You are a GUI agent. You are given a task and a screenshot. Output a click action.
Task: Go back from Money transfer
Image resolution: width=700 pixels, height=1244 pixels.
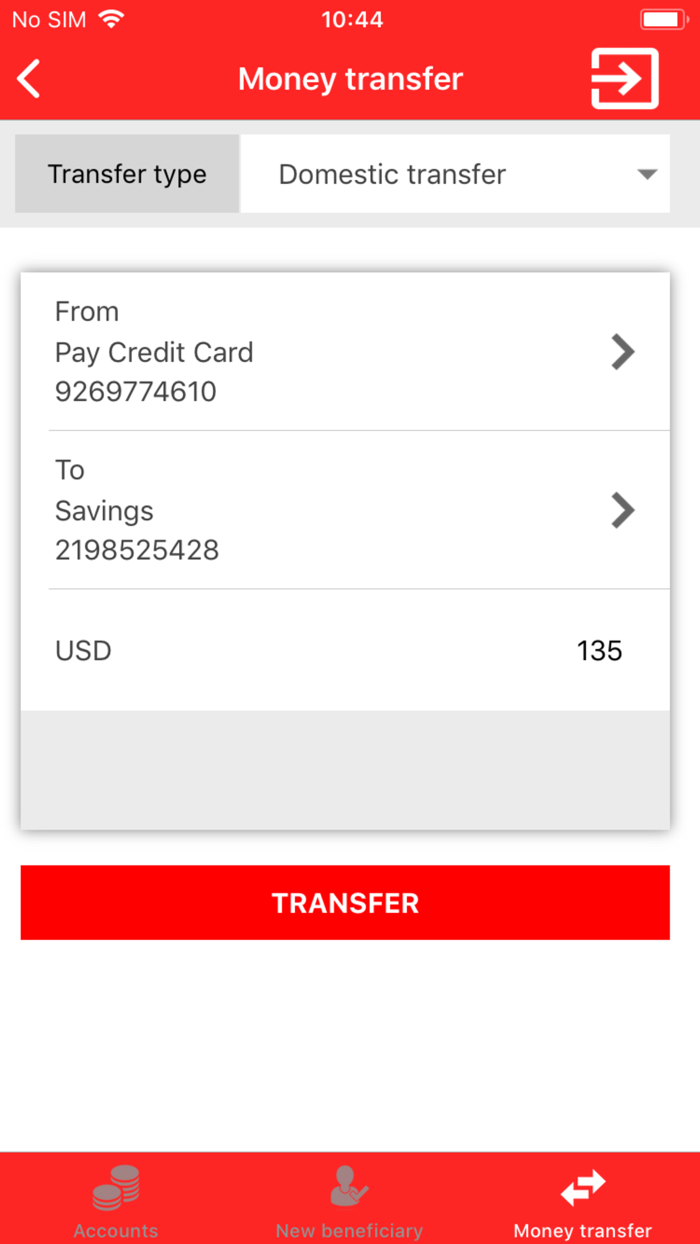click(30, 79)
